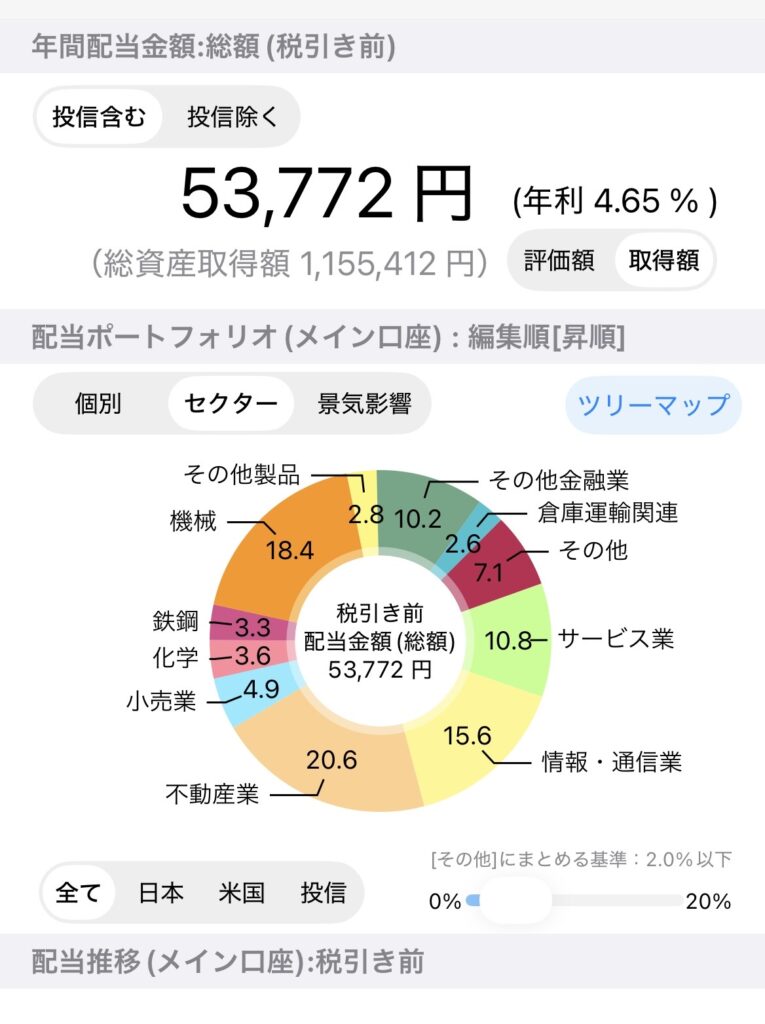The width and height of the screenshot is (765, 1024).
Task: Switch to 評価額 basis
Action: (x=560, y=261)
